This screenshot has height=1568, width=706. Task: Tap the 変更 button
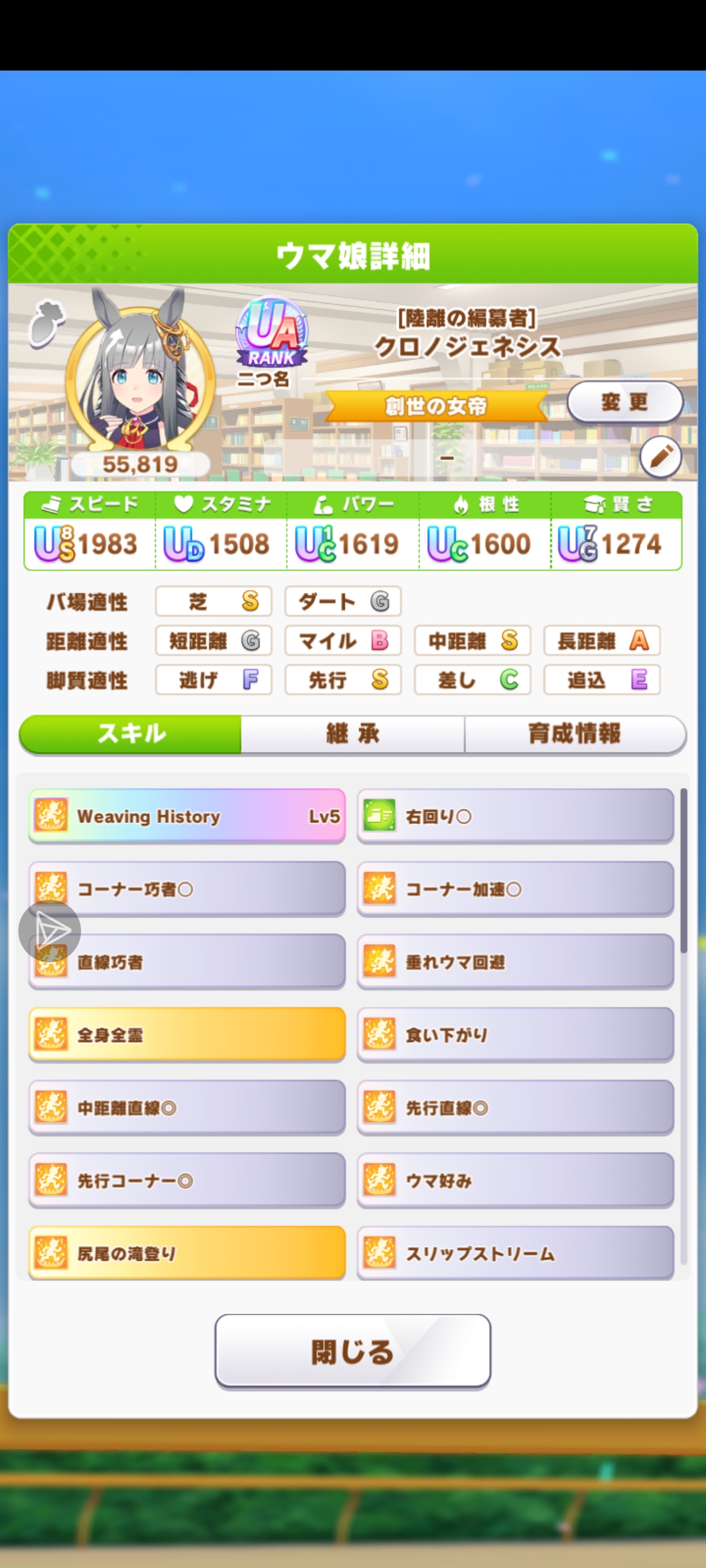pos(624,402)
